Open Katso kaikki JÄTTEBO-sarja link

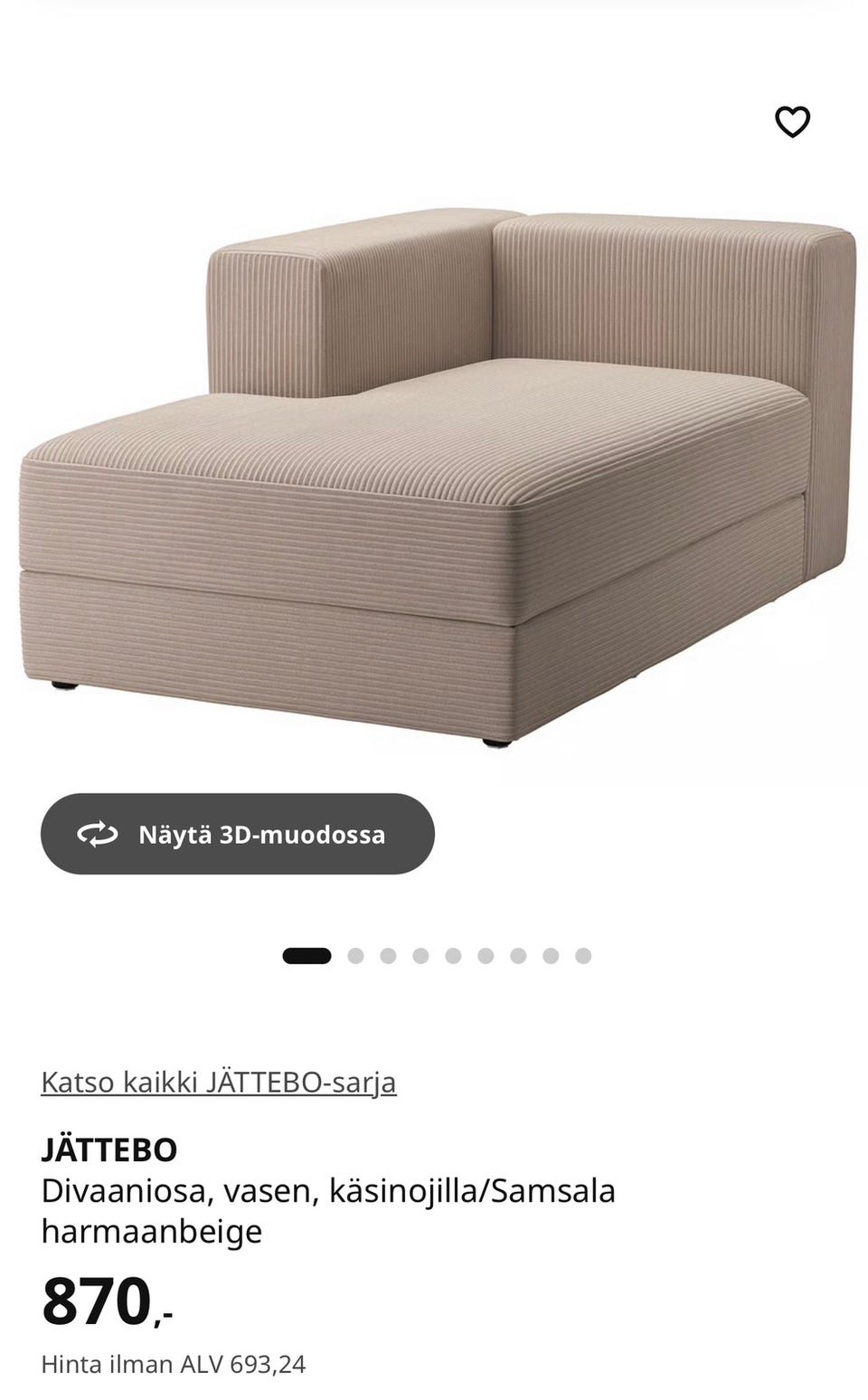coord(219,1082)
